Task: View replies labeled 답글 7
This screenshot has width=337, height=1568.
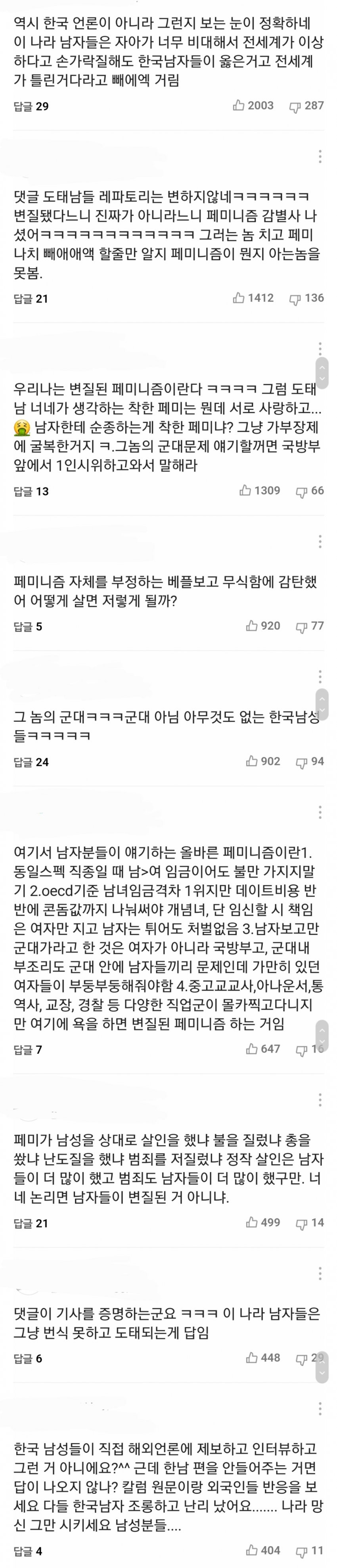Action: 28,1049
